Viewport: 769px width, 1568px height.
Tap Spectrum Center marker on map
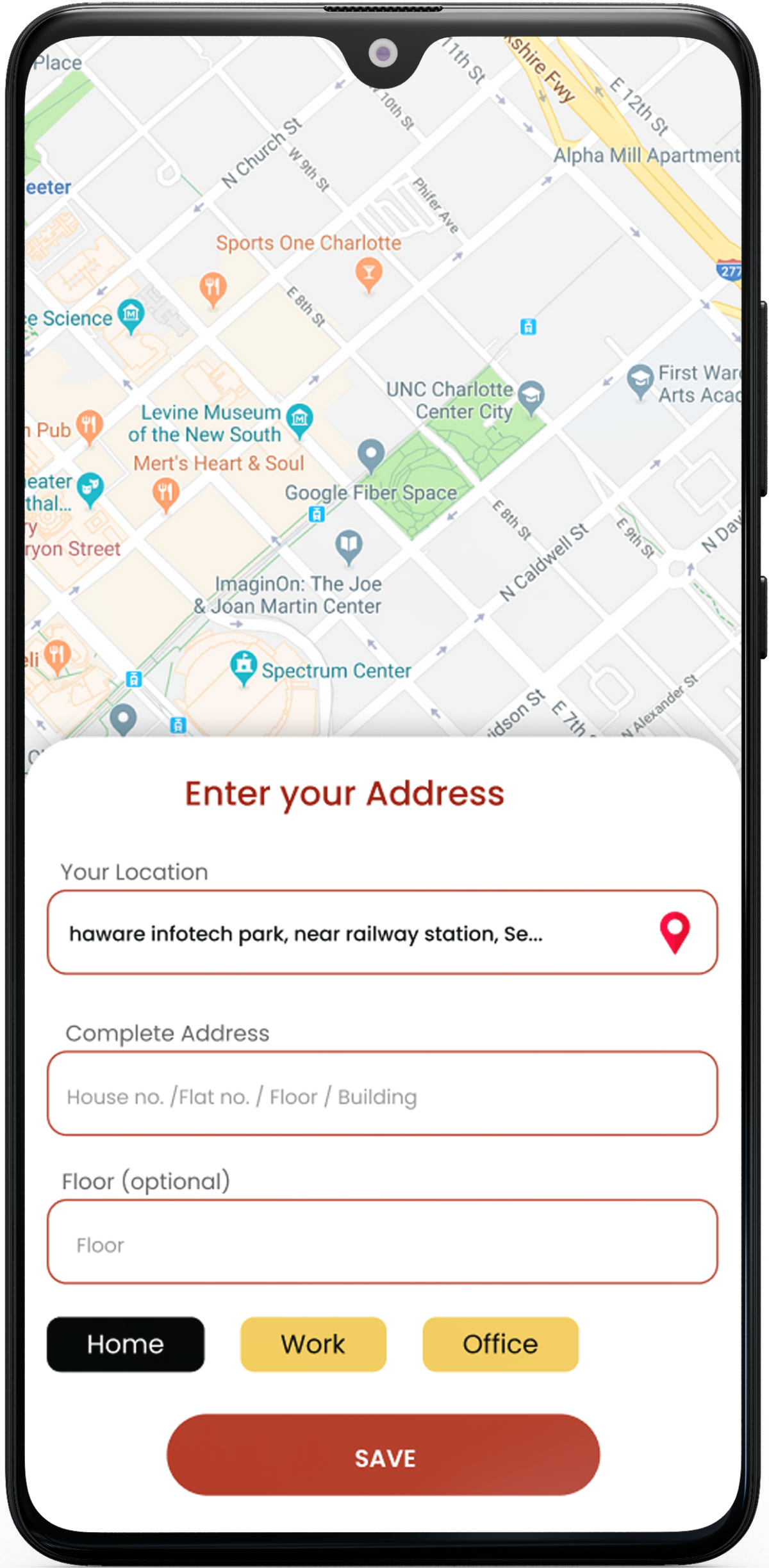[x=244, y=666]
